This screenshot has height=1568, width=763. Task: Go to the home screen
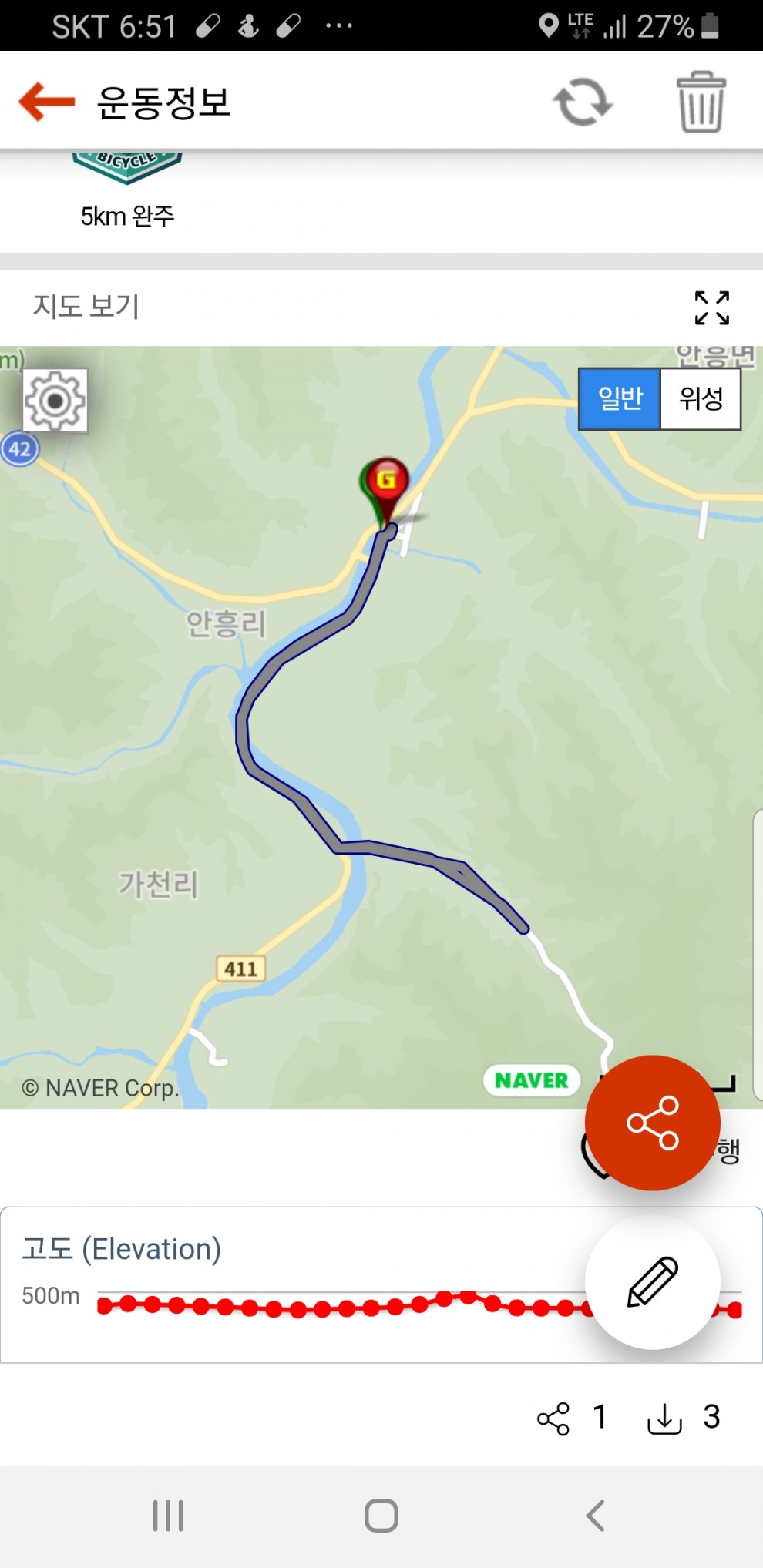[381, 1516]
